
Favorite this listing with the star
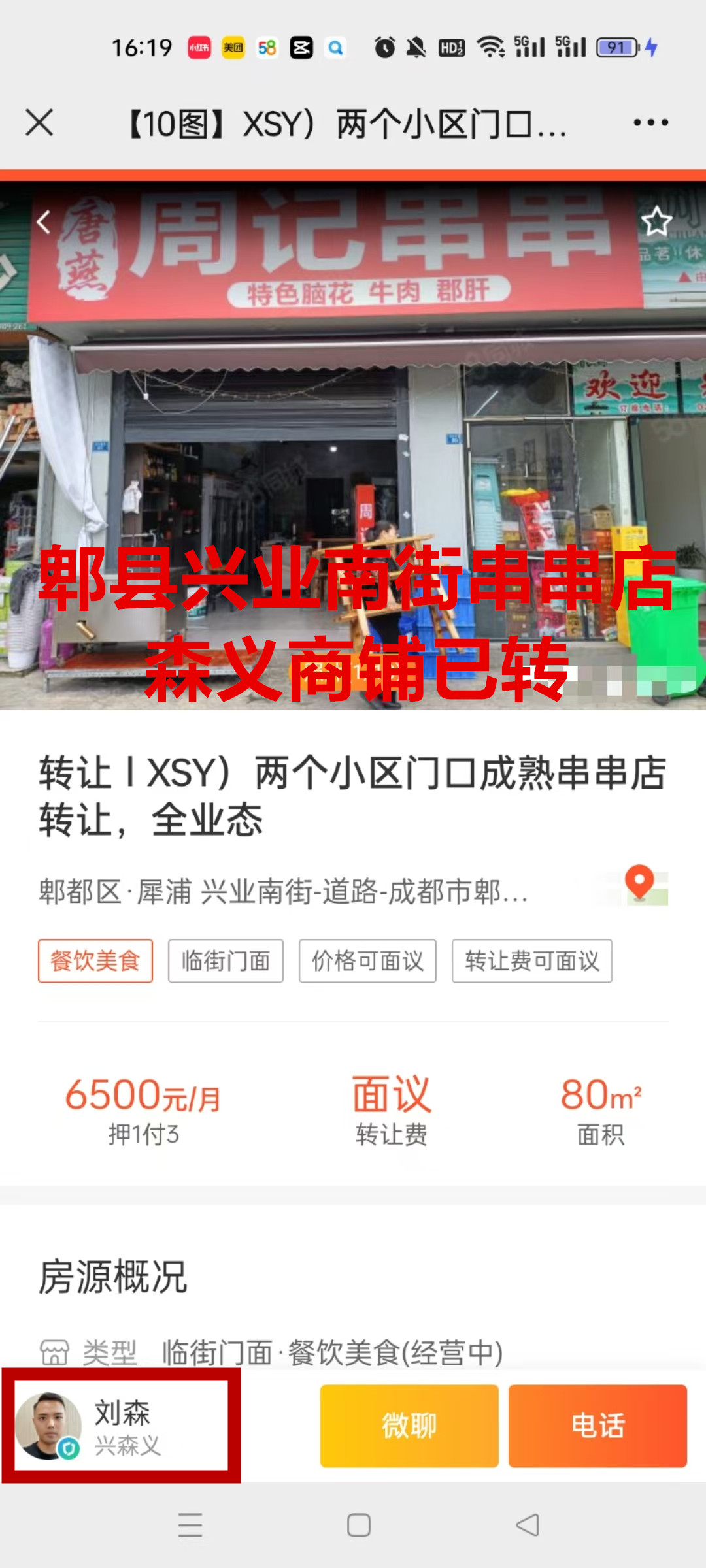tap(656, 222)
